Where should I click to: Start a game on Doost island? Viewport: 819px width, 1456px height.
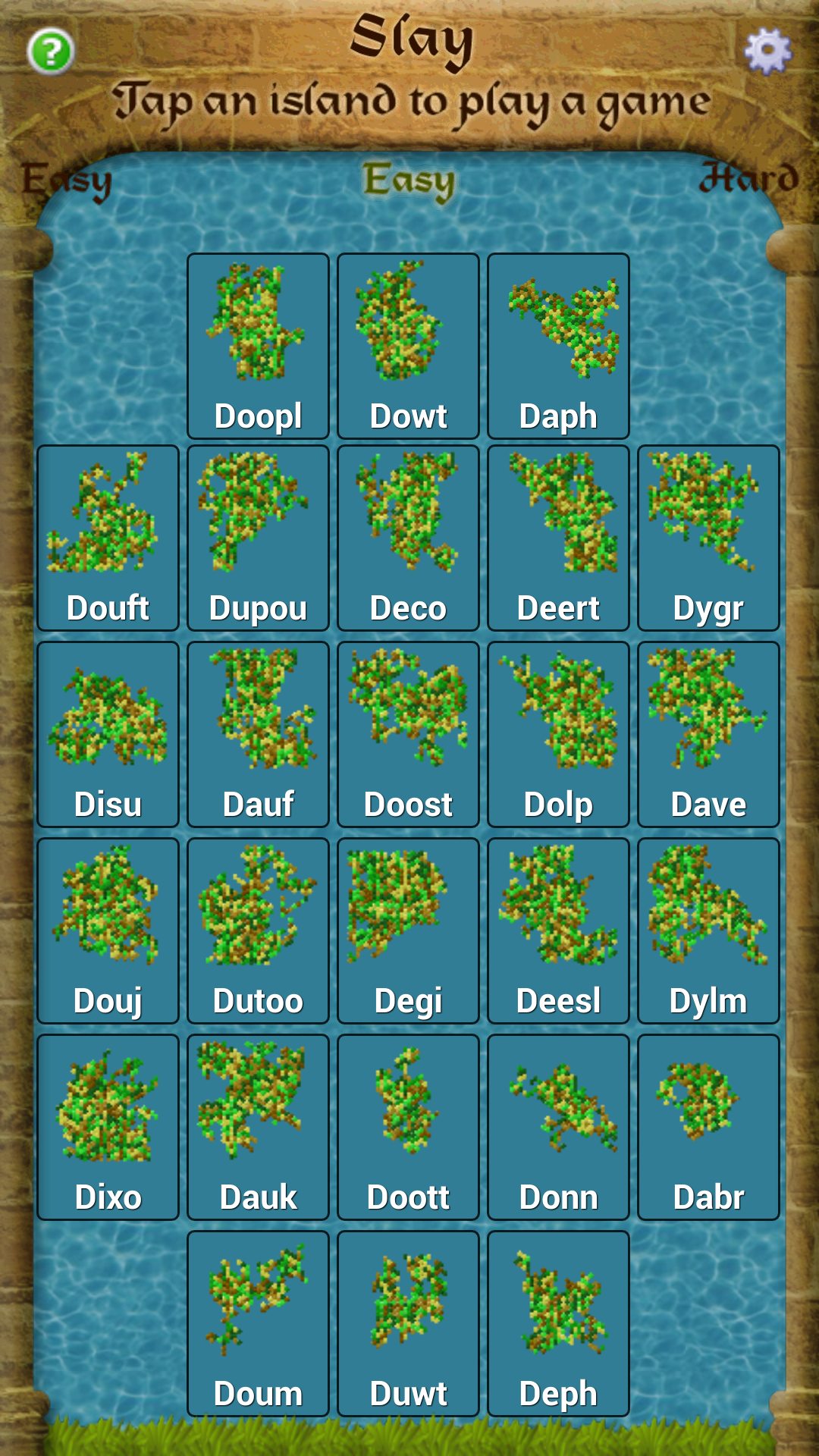point(408,734)
